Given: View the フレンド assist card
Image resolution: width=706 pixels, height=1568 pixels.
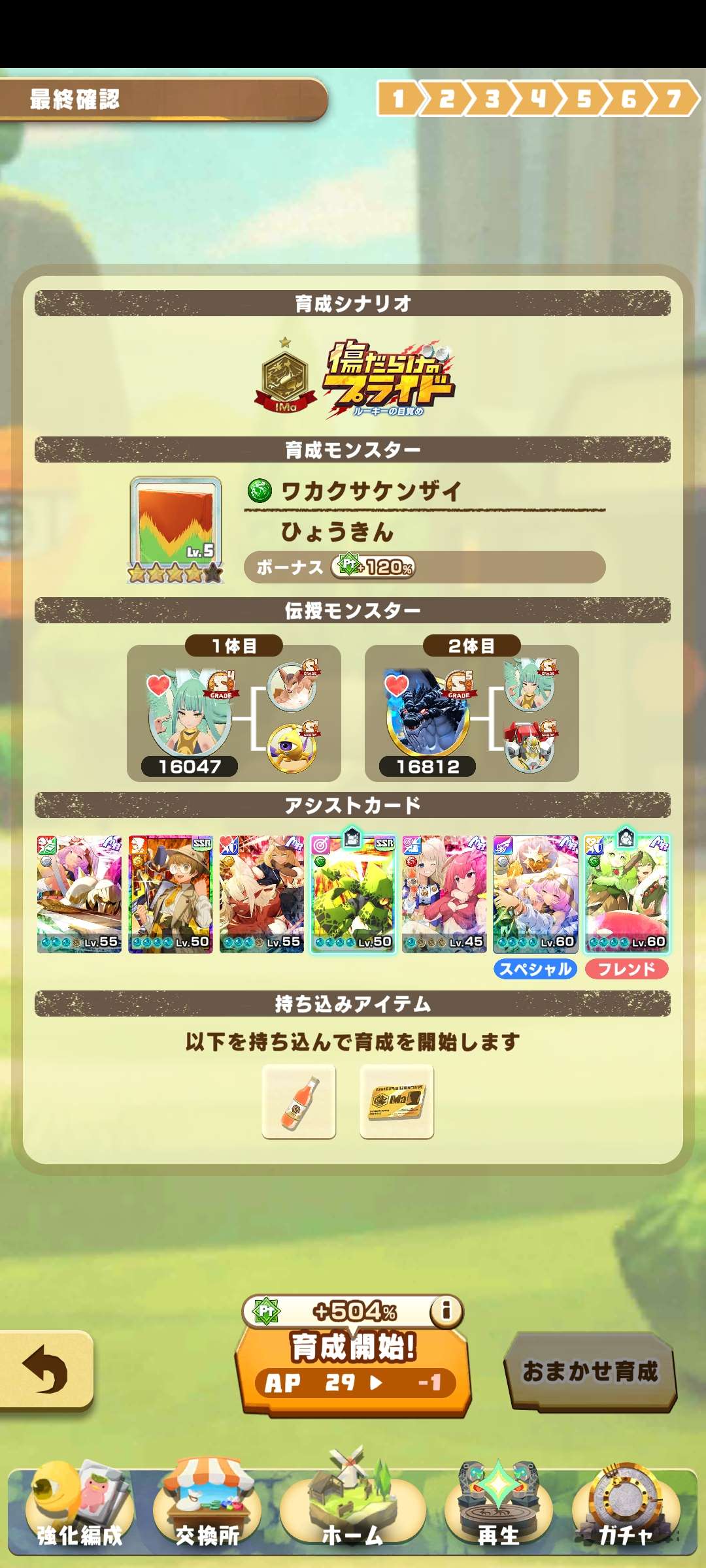Looking at the screenshot, I should [x=626, y=894].
